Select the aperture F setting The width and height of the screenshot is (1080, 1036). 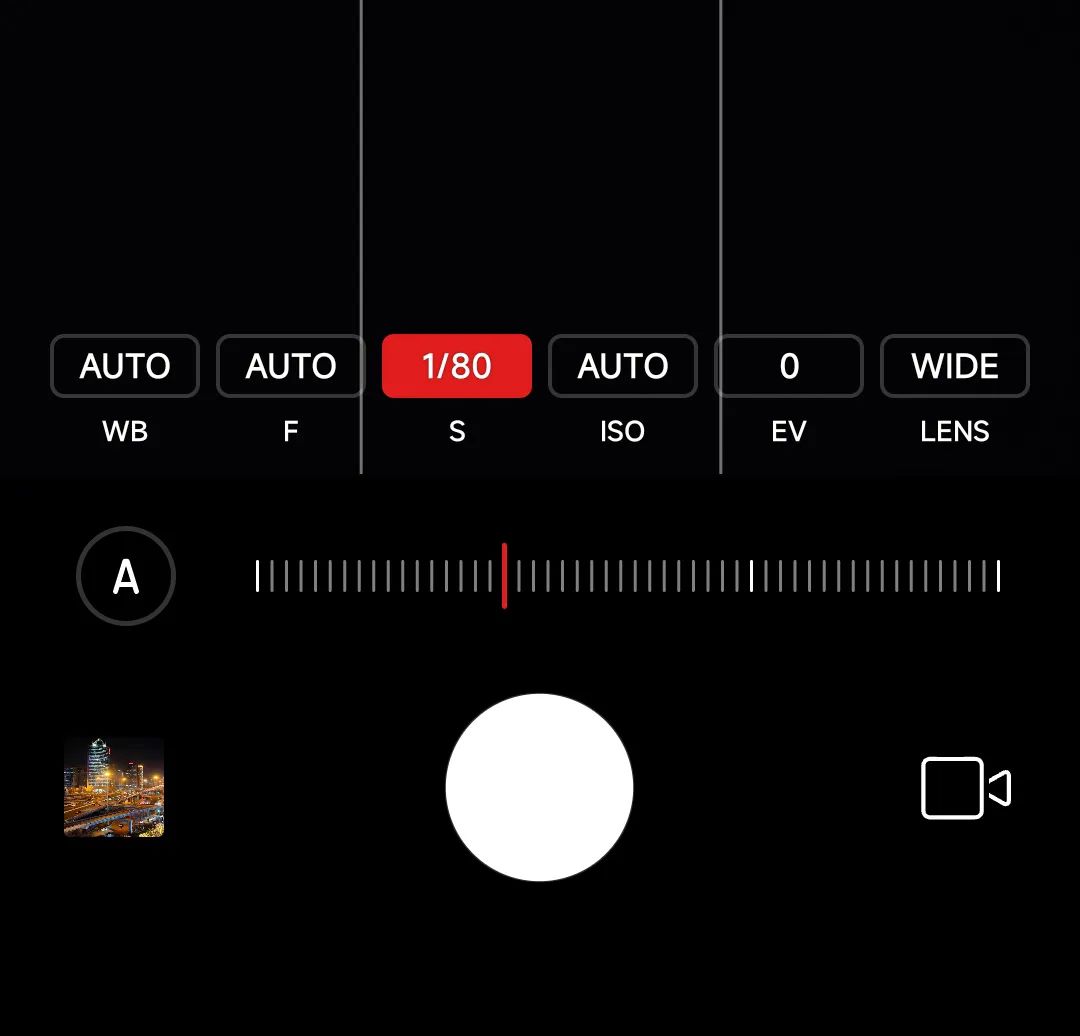click(x=291, y=366)
